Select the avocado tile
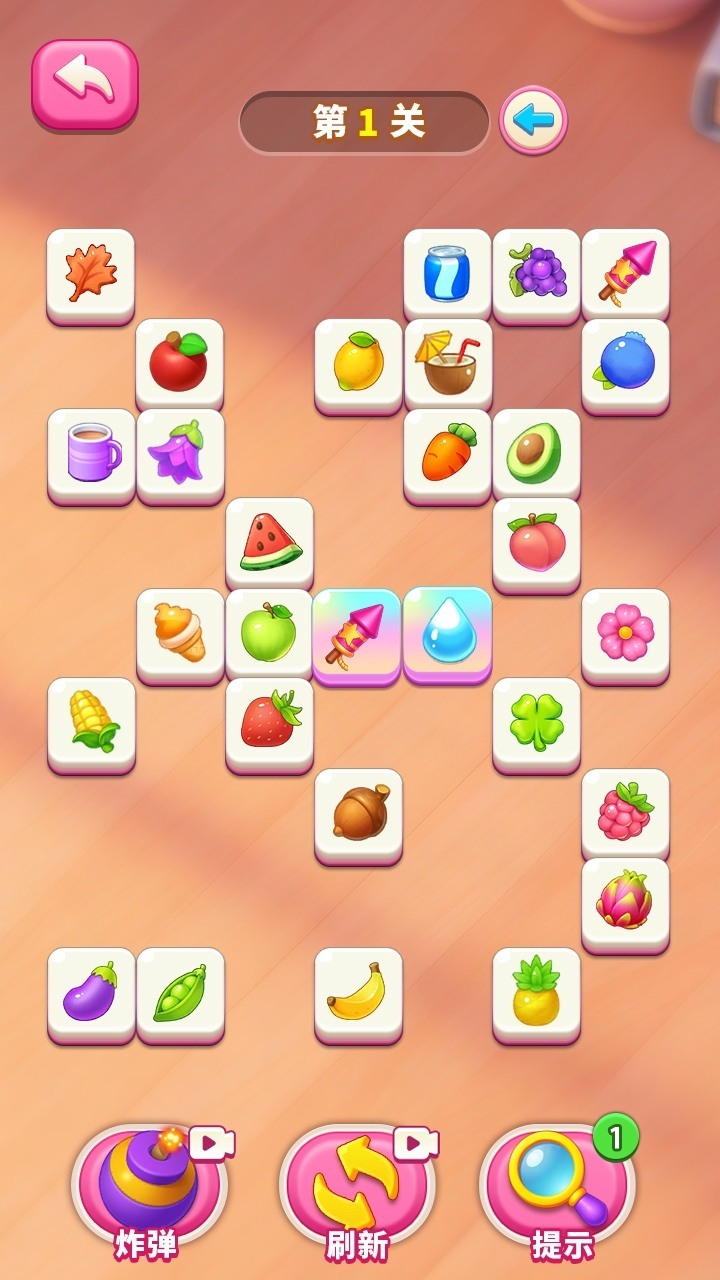720x1280 pixels. [537, 456]
